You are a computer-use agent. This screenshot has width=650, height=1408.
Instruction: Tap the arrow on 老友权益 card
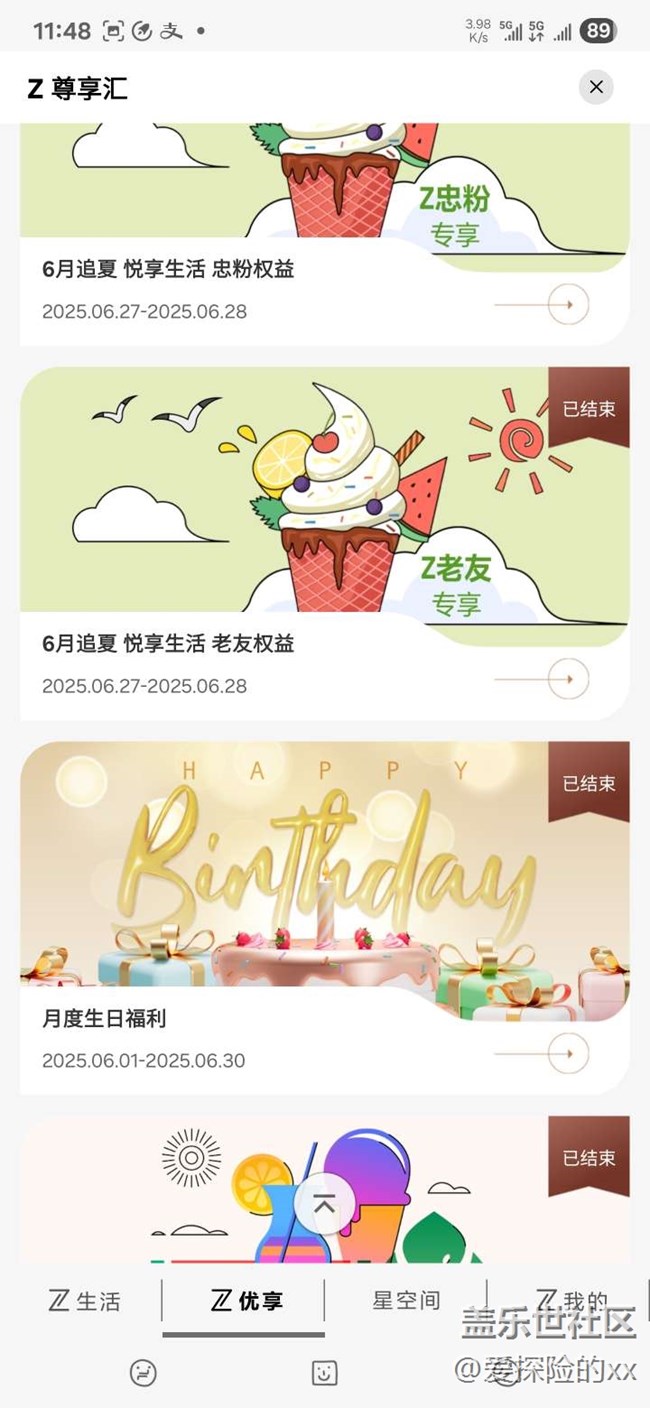click(568, 680)
